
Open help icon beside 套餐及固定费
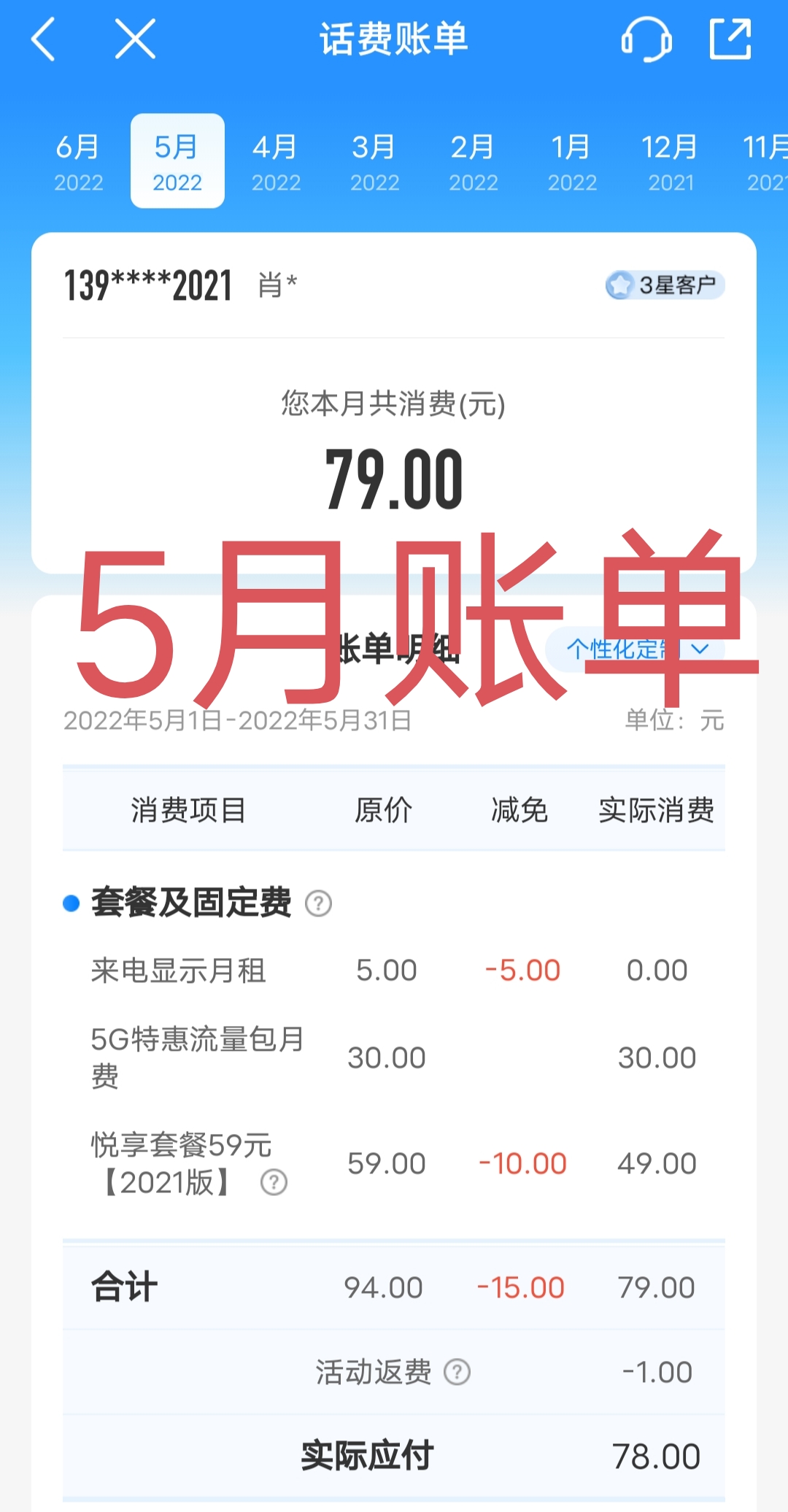[x=318, y=903]
